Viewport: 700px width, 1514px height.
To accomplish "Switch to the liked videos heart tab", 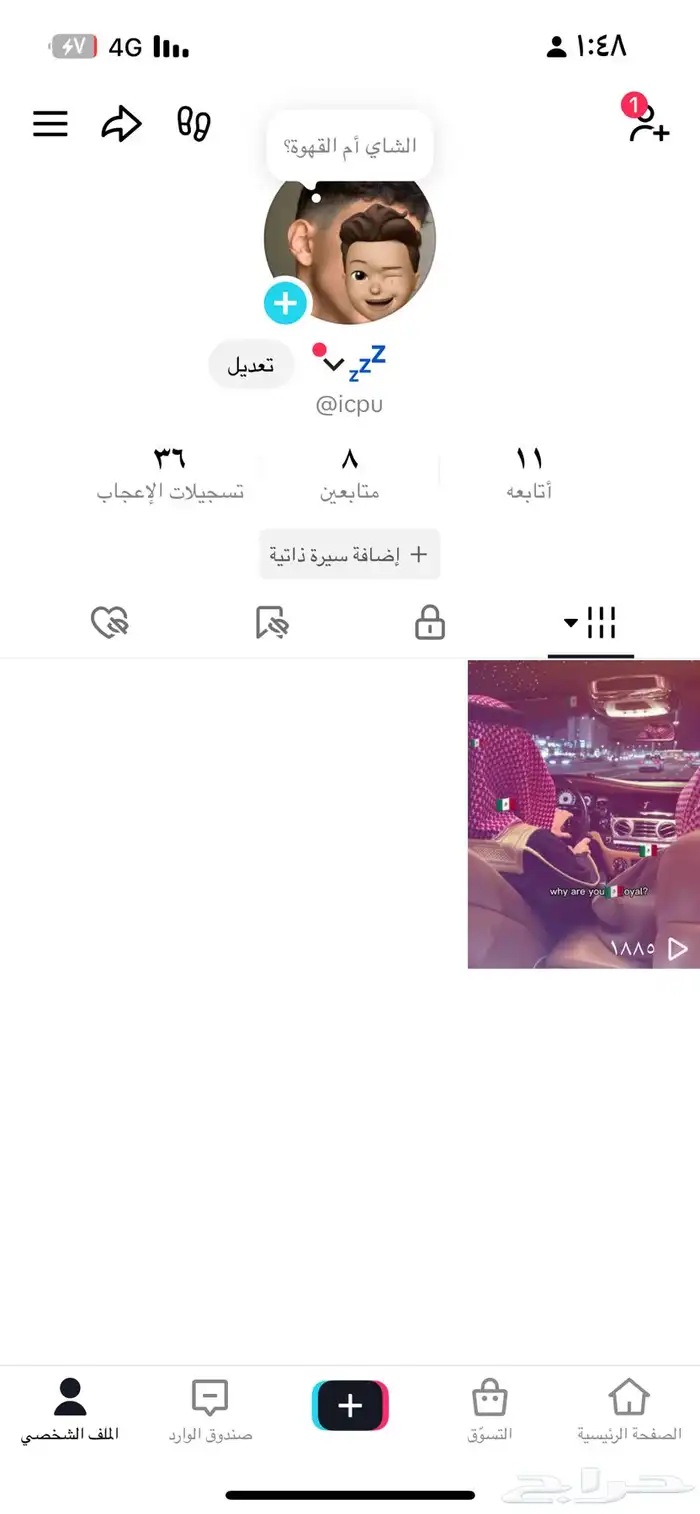I will (110, 624).
